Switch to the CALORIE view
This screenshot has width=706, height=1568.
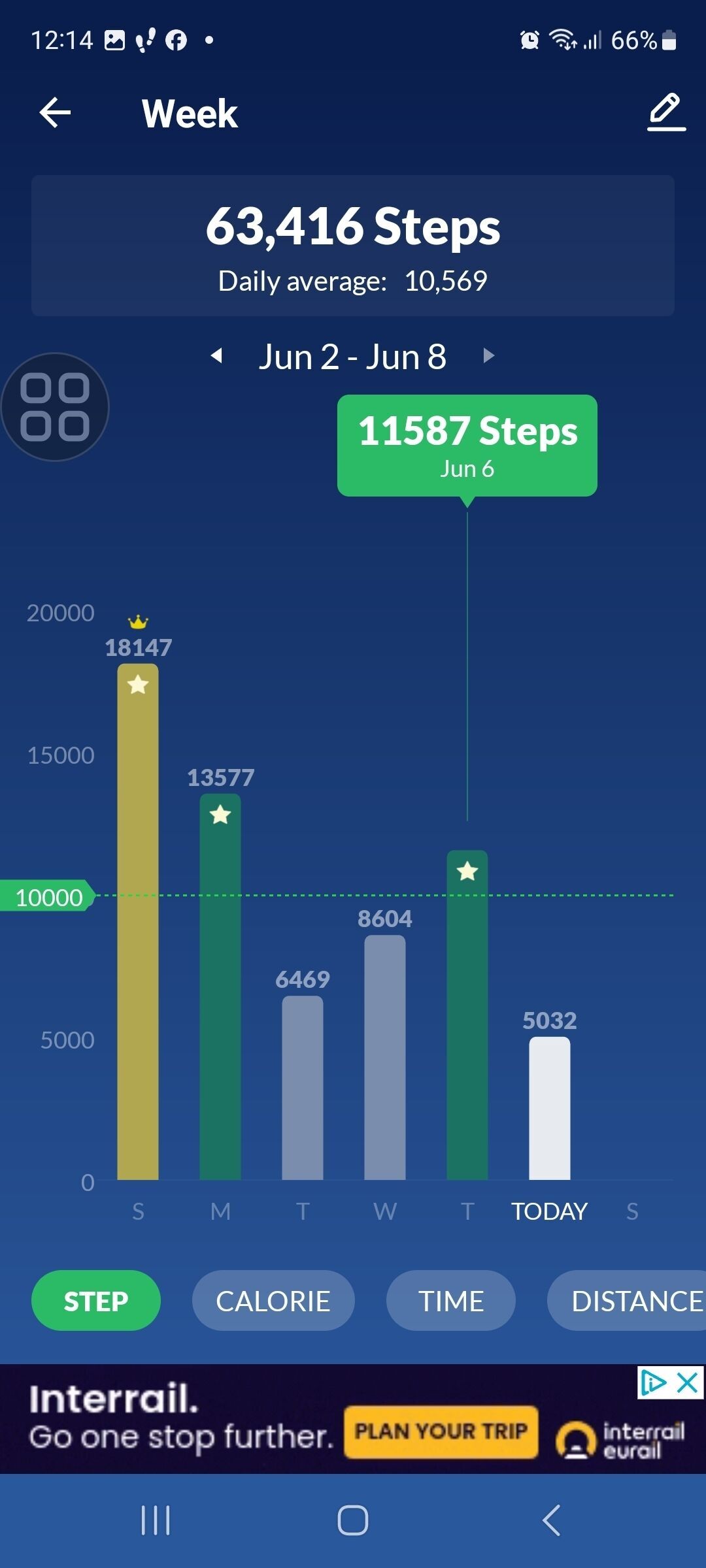[x=273, y=1301]
